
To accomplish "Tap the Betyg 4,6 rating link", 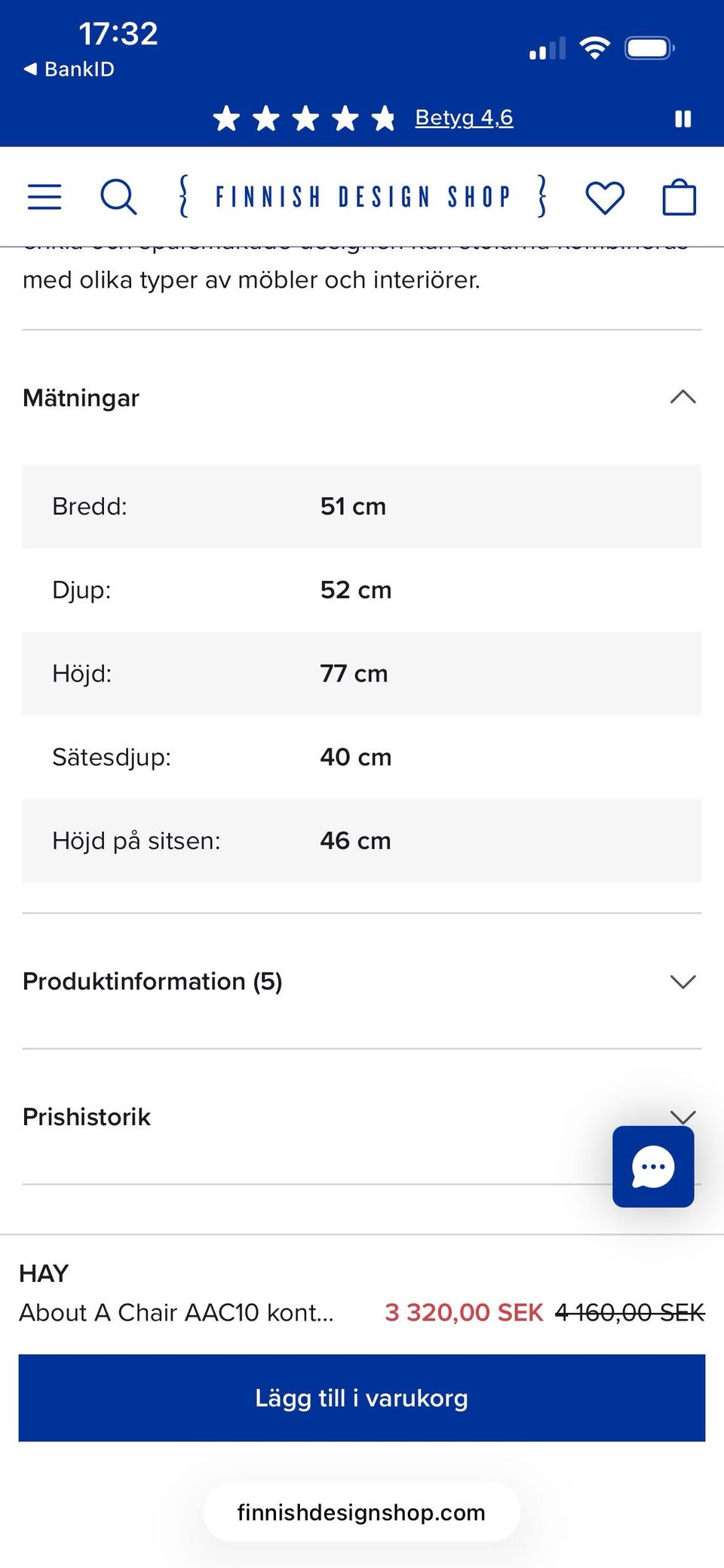I will [464, 118].
